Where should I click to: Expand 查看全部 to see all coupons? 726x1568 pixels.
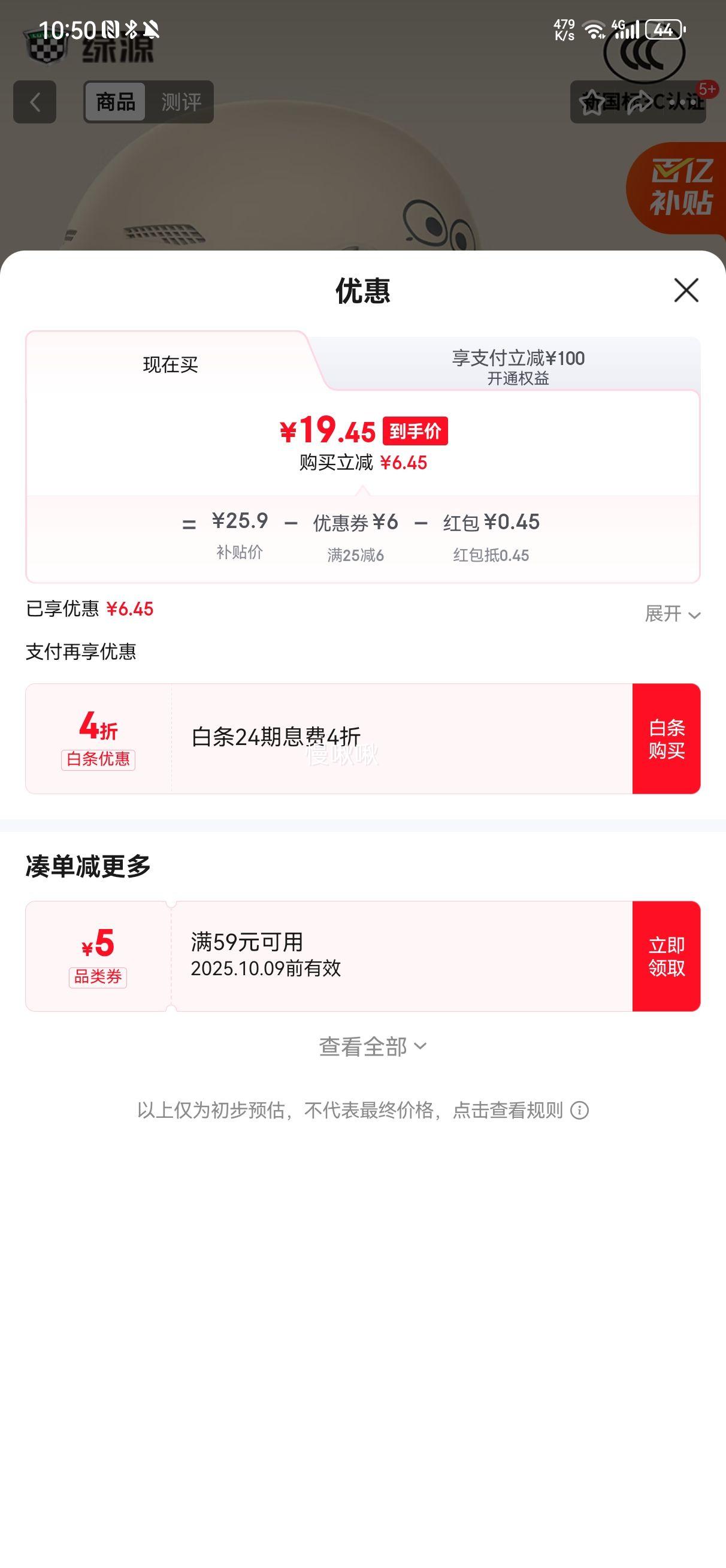pyautogui.click(x=373, y=1047)
